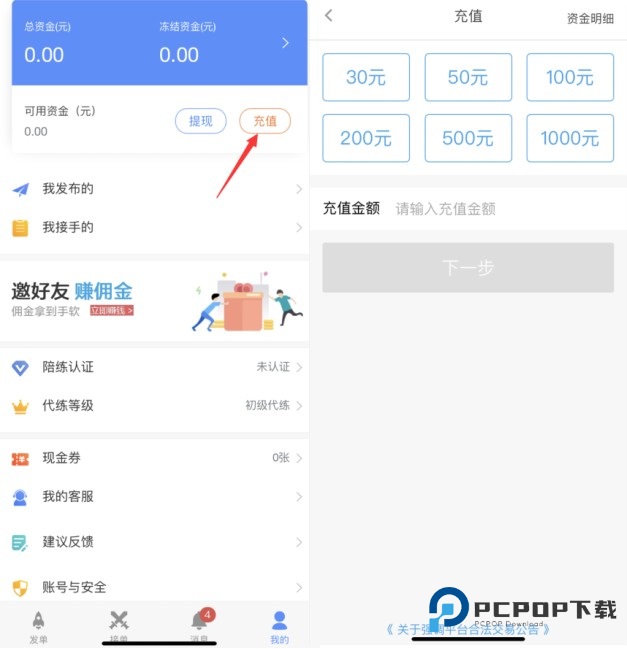Go back from the 充值 page
Screen dimensions: 627x649
(329, 16)
